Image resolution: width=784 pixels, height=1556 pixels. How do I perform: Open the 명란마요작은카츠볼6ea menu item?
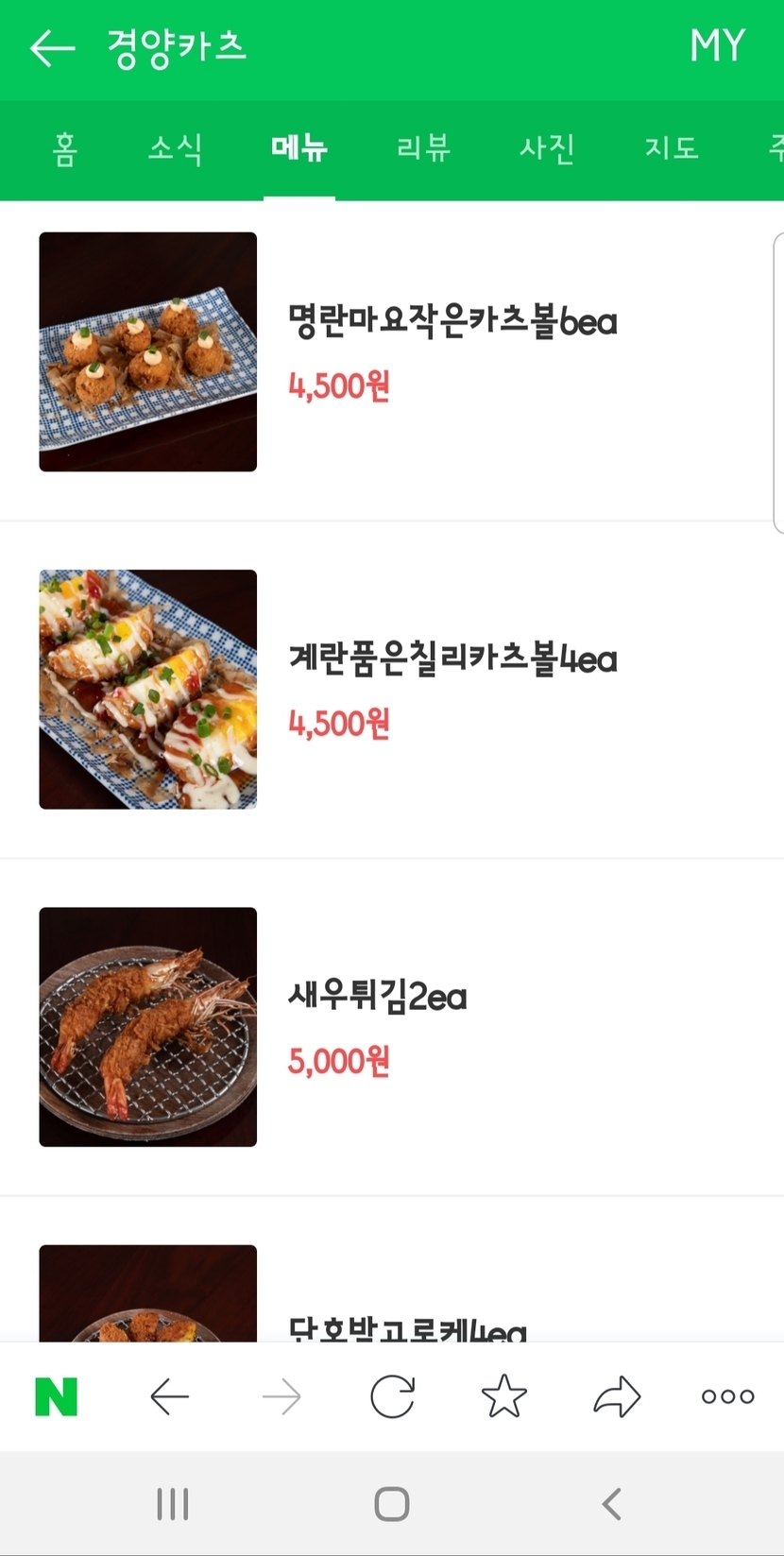point(452,322)
